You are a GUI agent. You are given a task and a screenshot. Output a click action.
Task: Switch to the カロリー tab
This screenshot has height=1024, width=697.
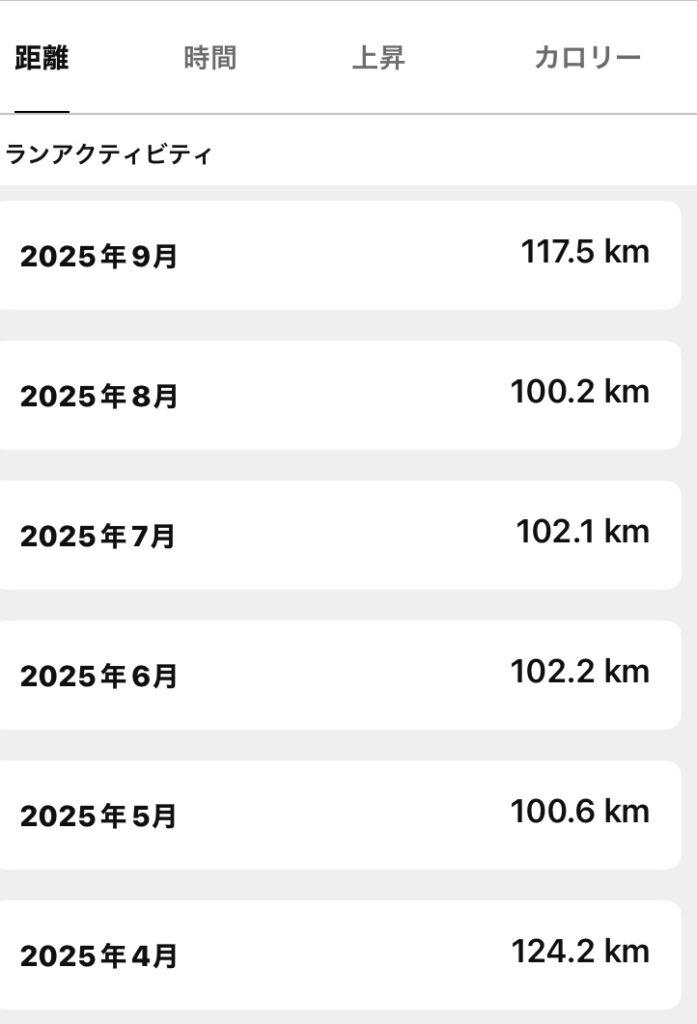point(587,58)
